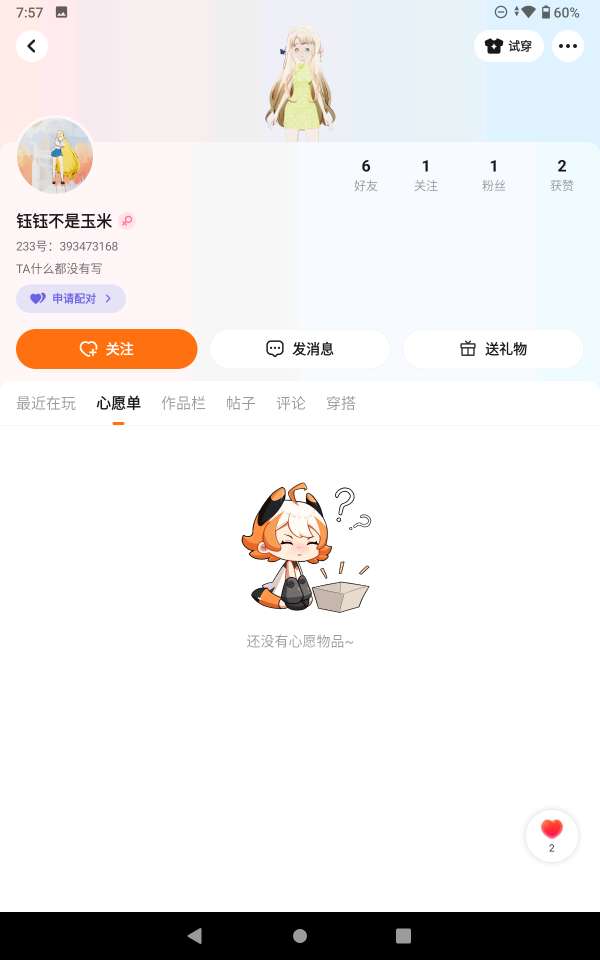Image resolution: width=600 pixels, height=960 pixels.
Task: Open the 帖子 posts tab
Action: click(241, 404)
